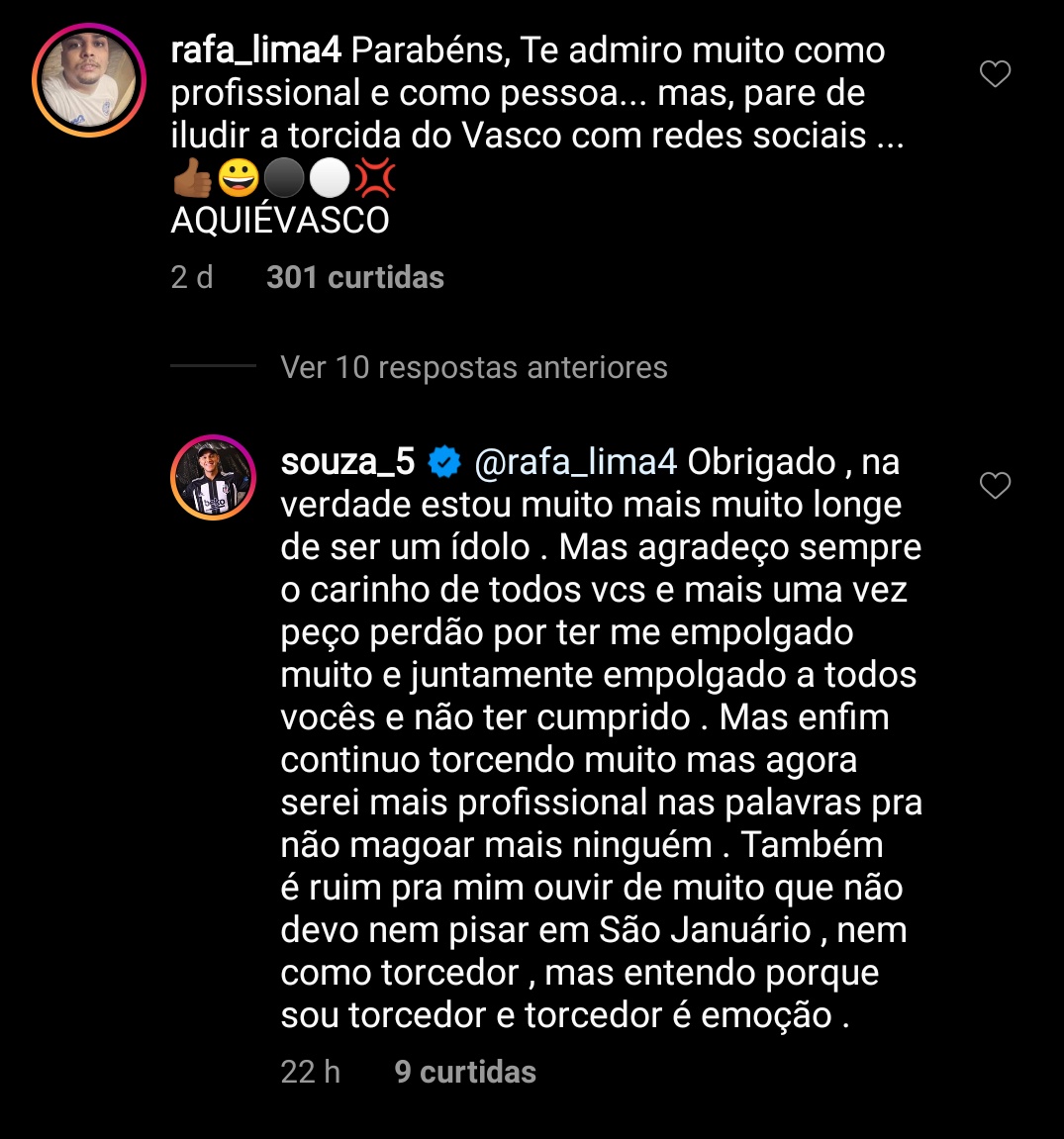Tap the @rafa_lima4 mention in the reply
The image size is (1064, 1139).
click(x=576, y=462)
